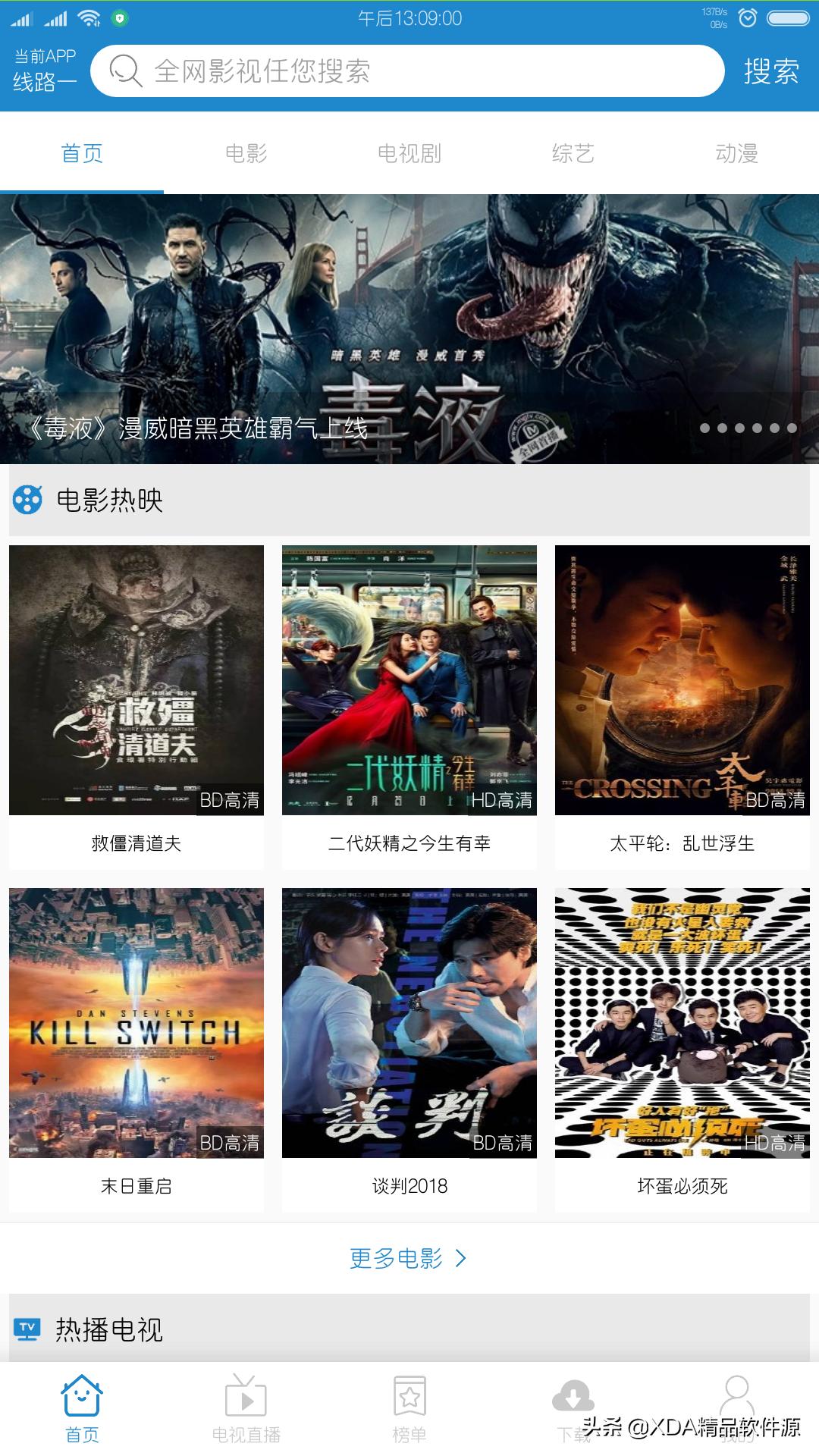Select the 电视直播 live TV icon
The height and width of the screenshot is (1456, 819).
pos(246,1399)
